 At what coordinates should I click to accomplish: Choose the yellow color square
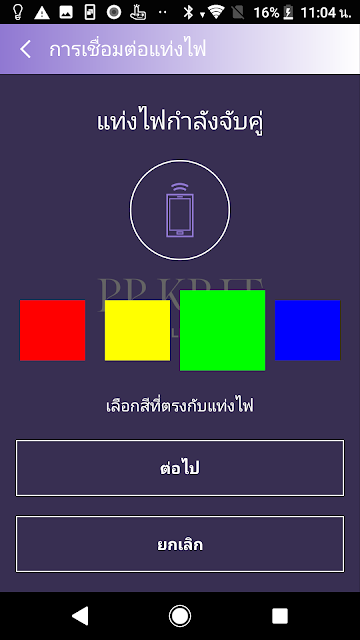point(138,330)
